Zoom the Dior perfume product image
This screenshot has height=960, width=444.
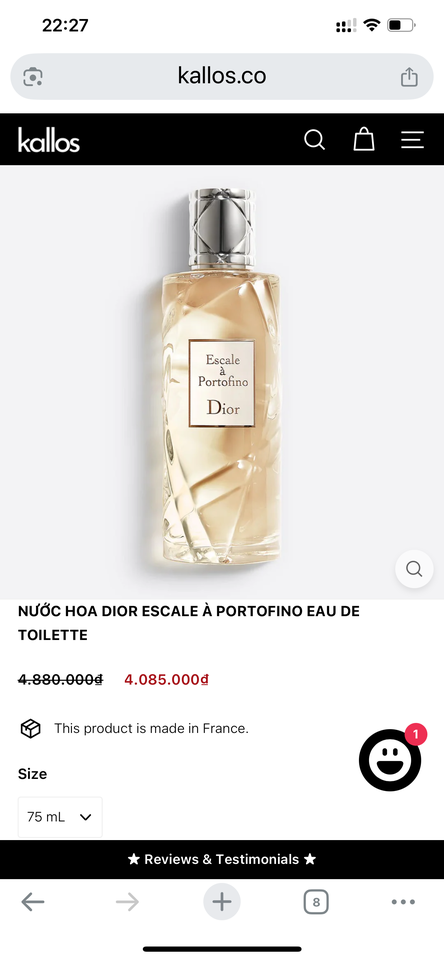[414, 569]
